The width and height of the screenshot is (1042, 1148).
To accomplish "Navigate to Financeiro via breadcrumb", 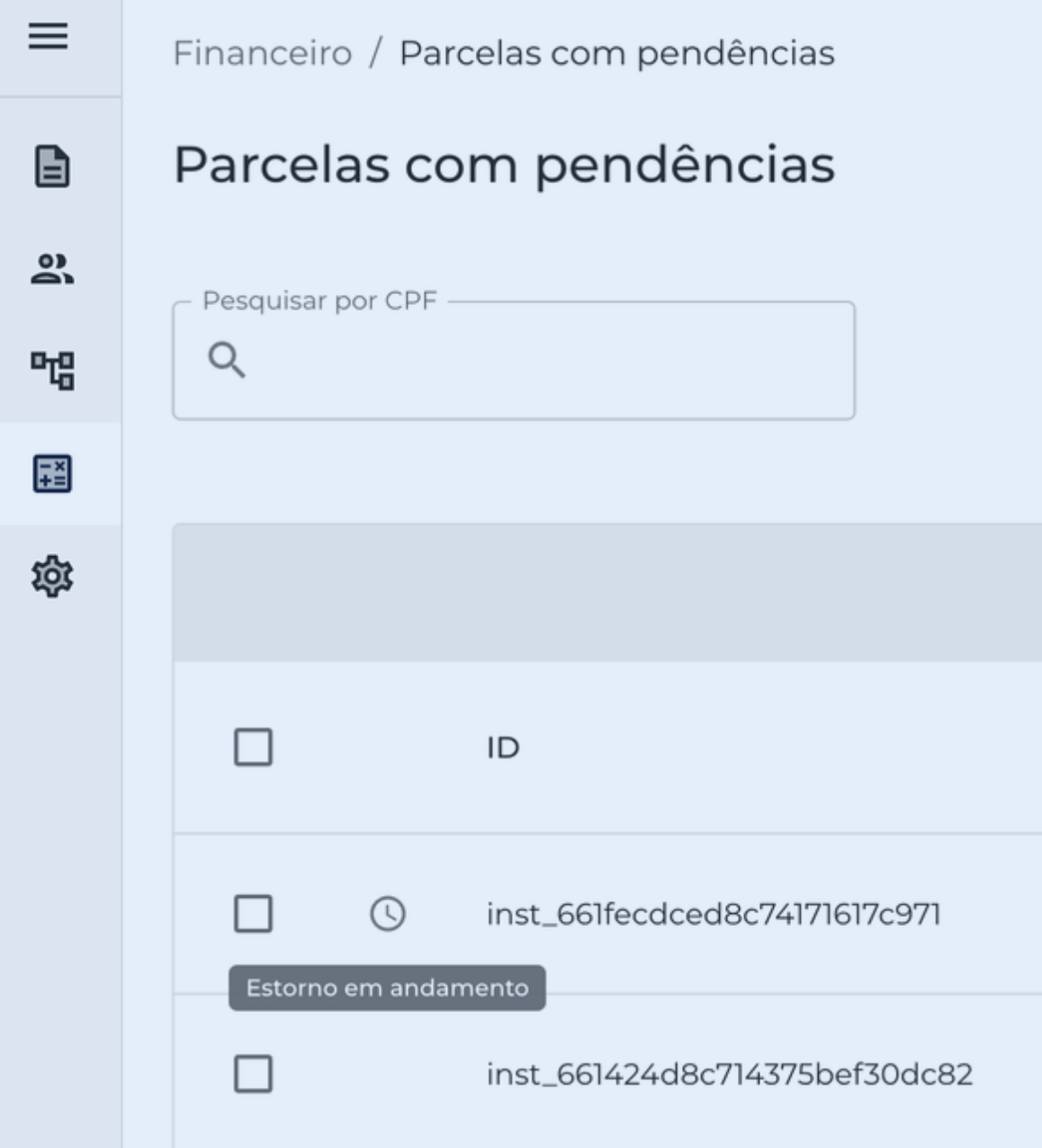I will click(x=264, y=54).
